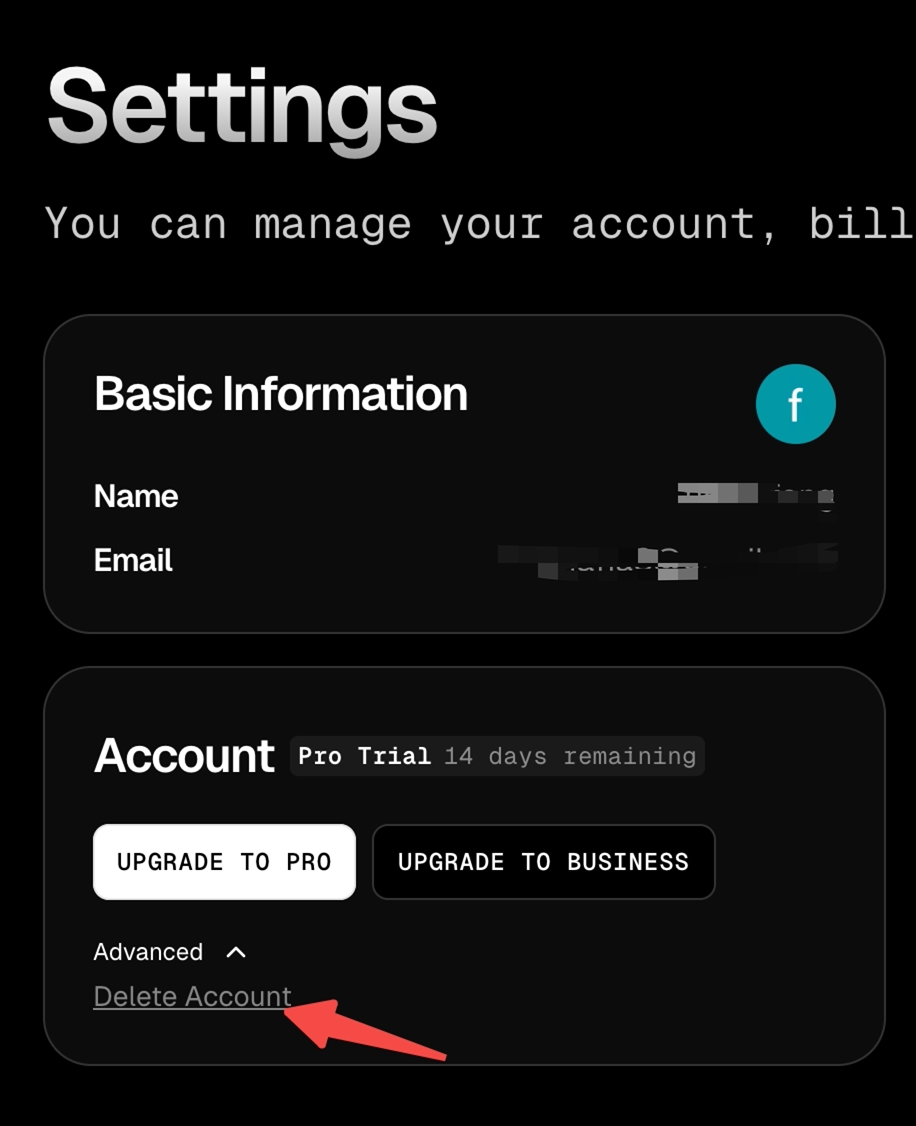
Task: Select Upgrade to Business
Action: click(543, 861)
